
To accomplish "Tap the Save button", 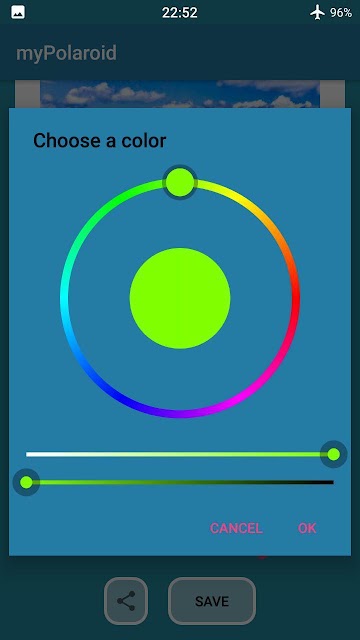I will pos(212,601).
